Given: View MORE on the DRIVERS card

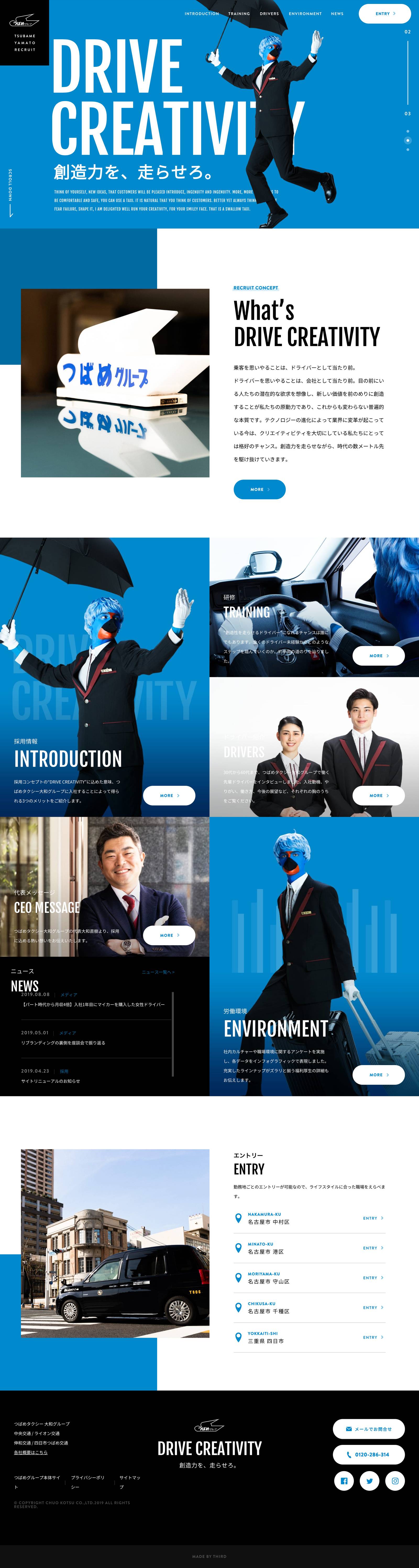Looking at the screenshot, I should pos(378,795).
